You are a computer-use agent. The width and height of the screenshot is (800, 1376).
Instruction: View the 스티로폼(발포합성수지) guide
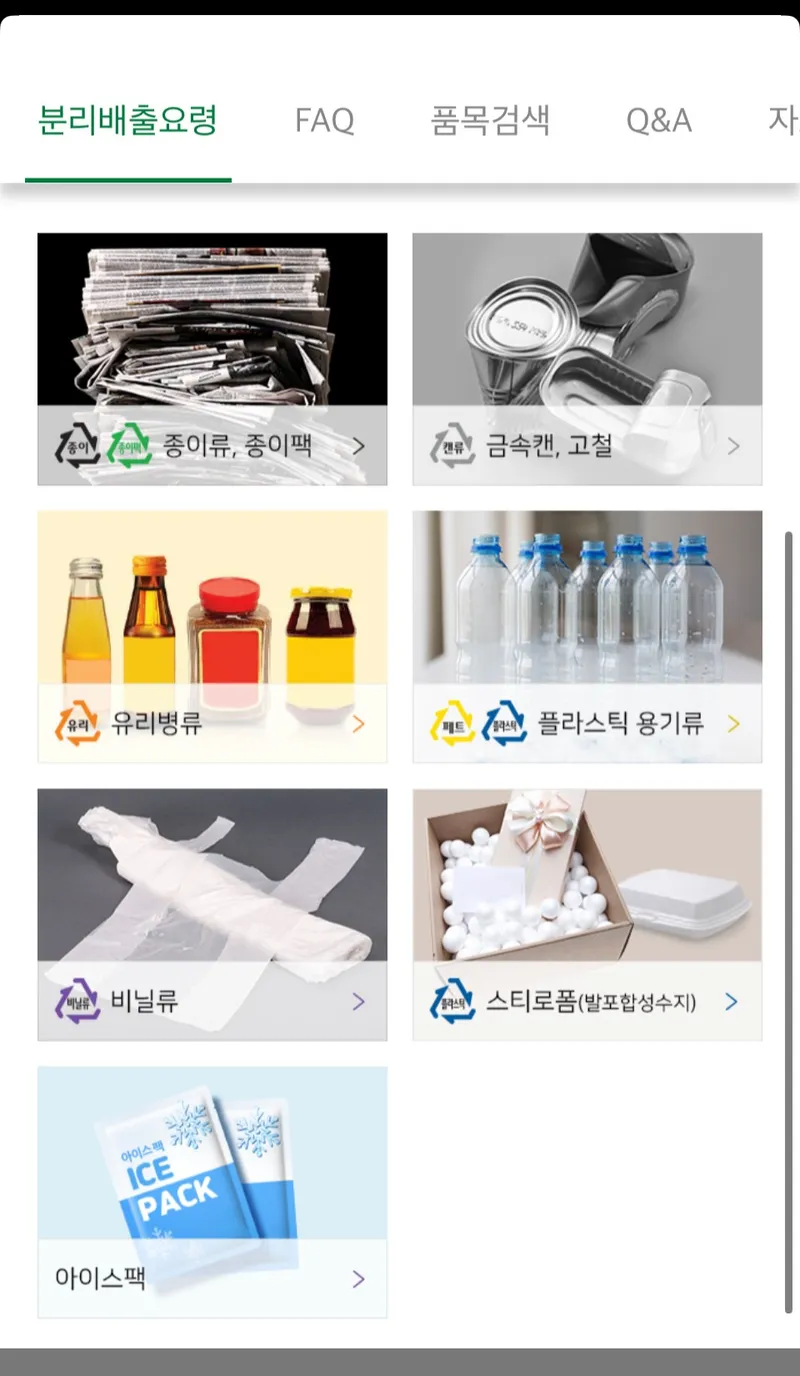tap(587, 914)
